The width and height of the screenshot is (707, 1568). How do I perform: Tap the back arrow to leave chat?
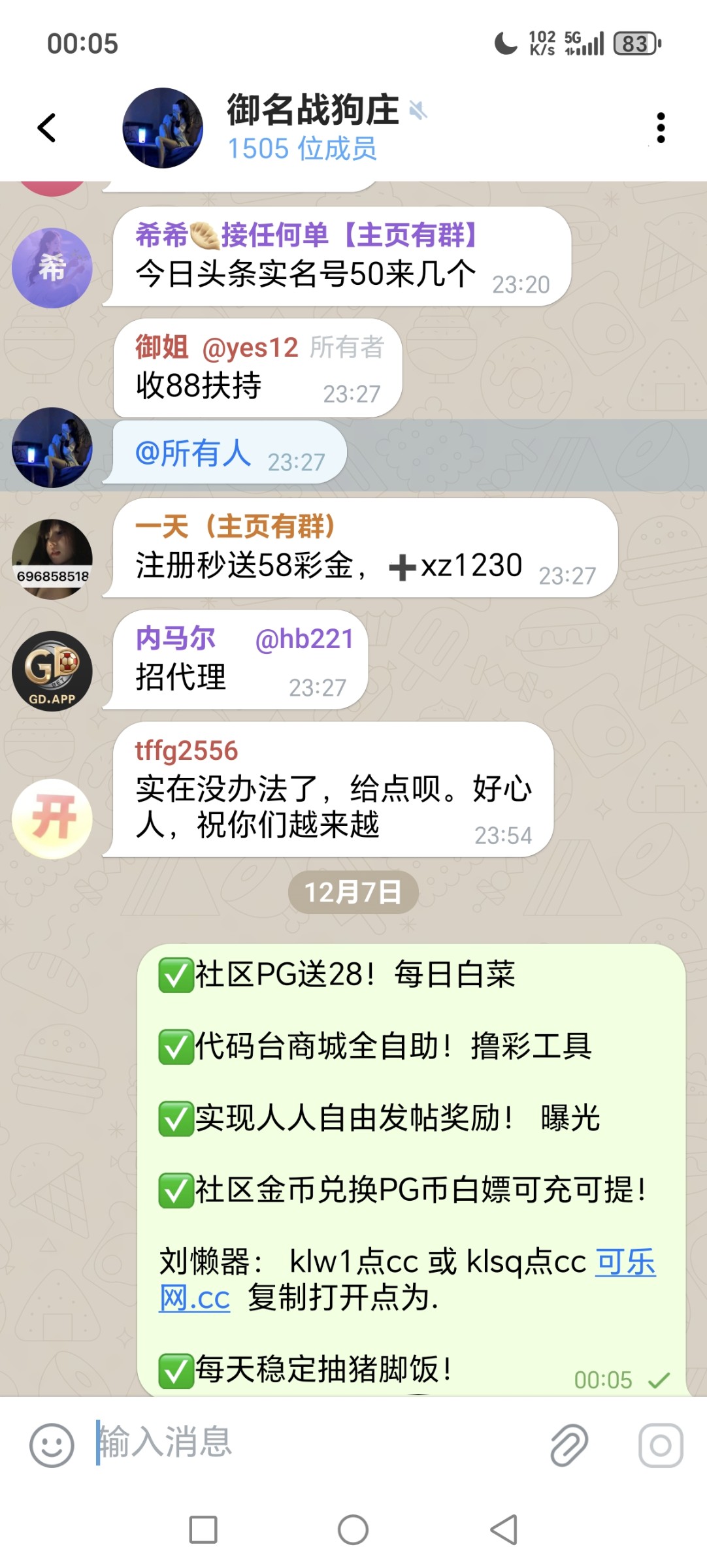tap(46, 128)
